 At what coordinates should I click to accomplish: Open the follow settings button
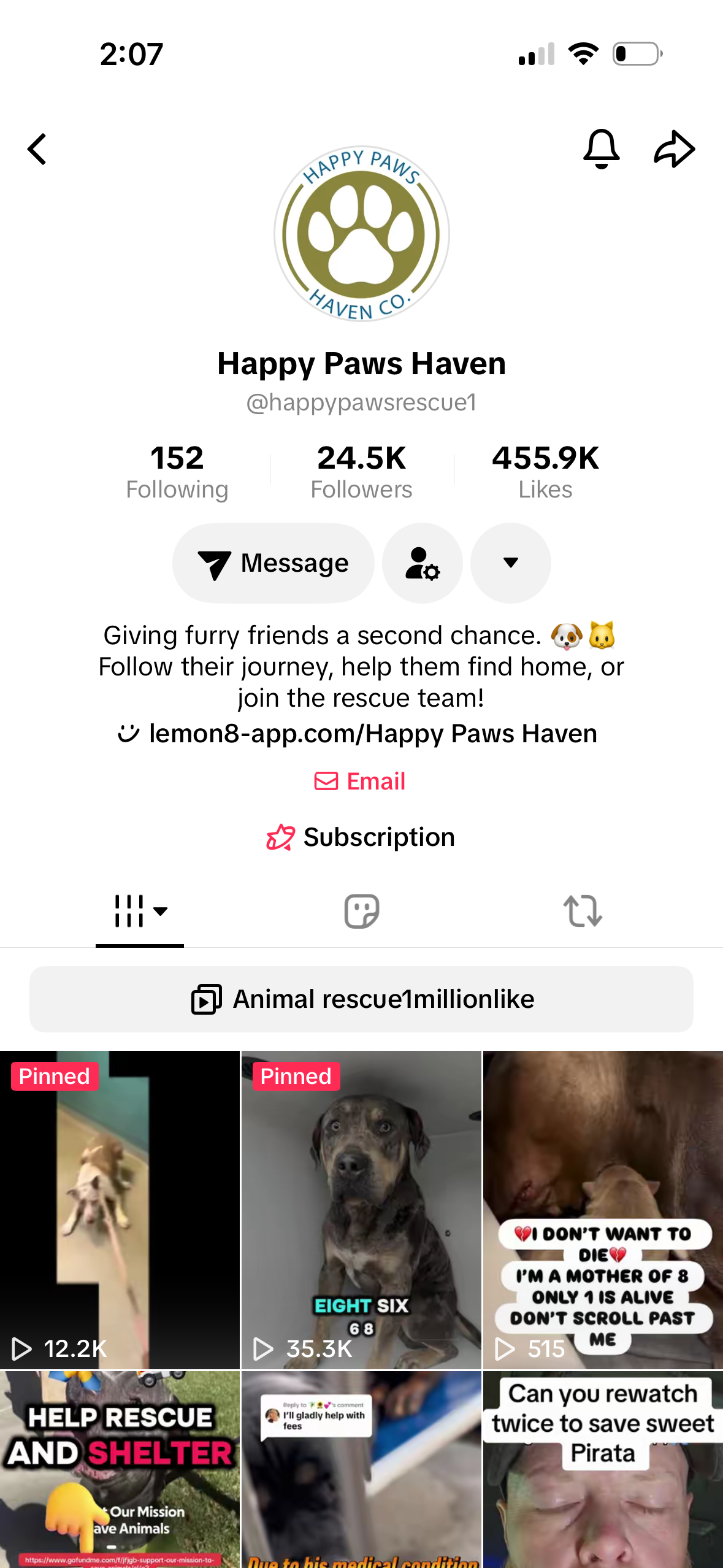[x=423, y=563]
